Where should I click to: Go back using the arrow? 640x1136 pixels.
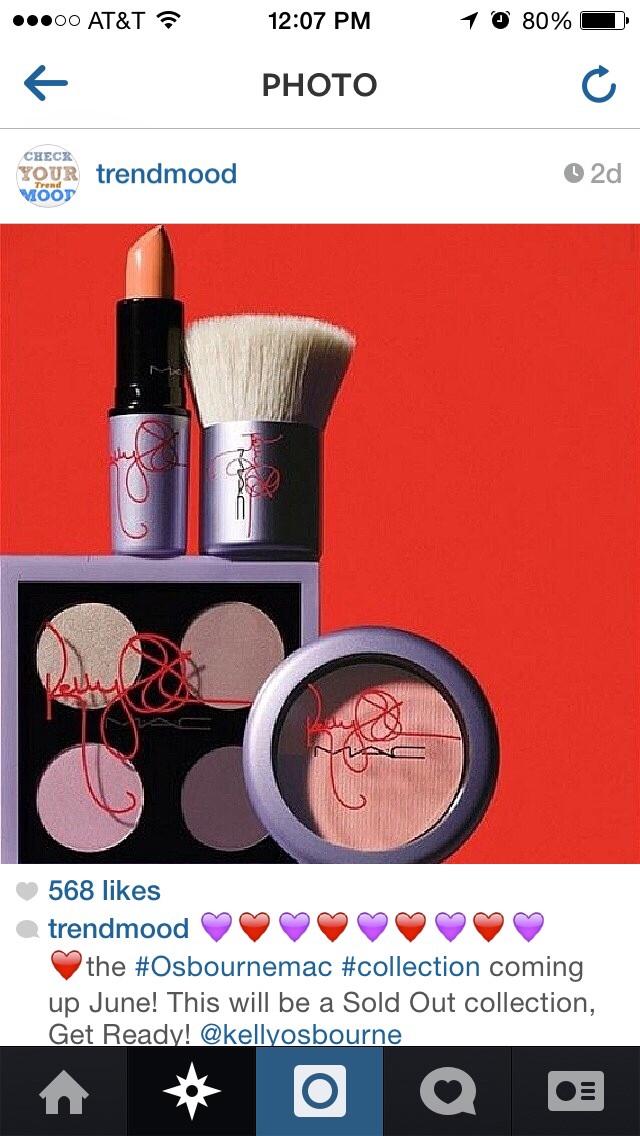(x=46, y=84)
